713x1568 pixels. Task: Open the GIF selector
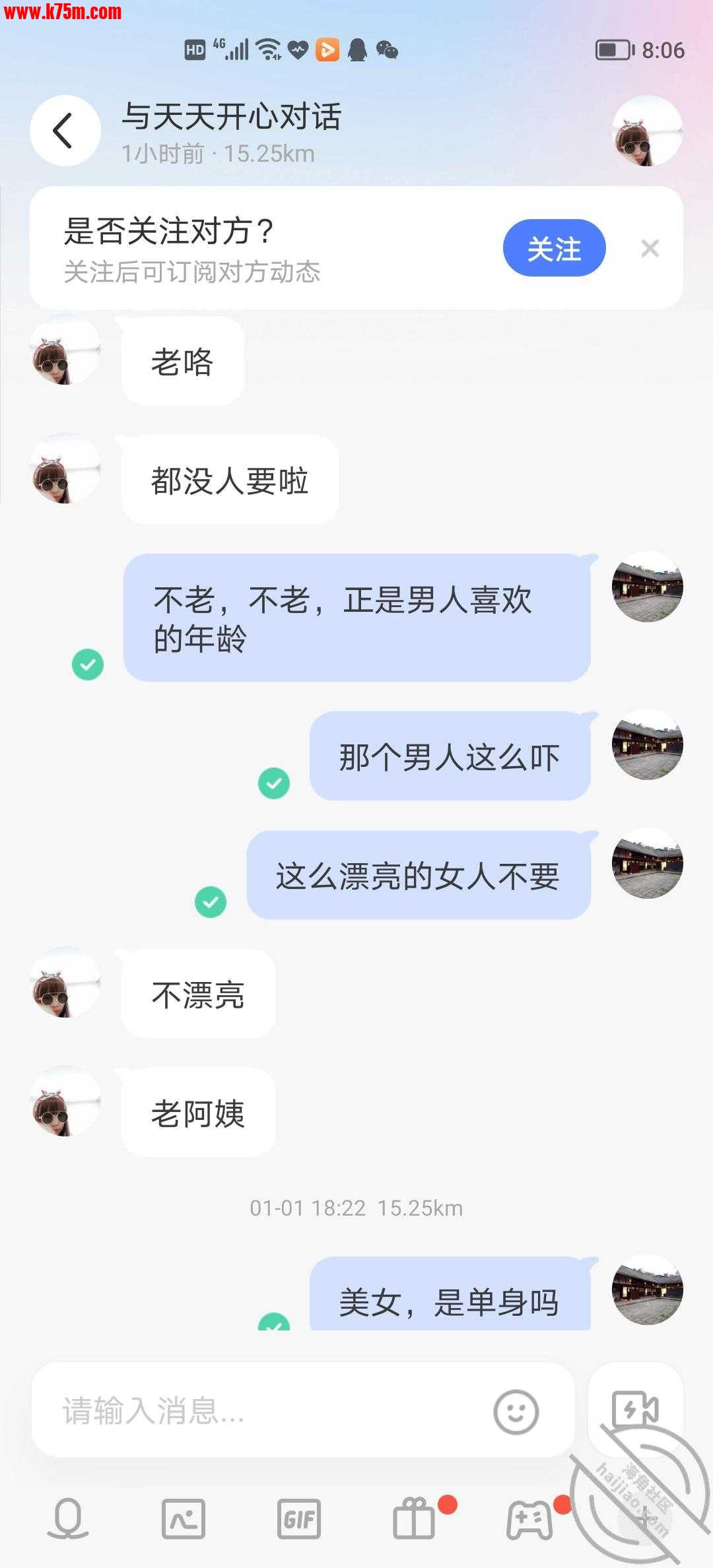(298, 1518)
